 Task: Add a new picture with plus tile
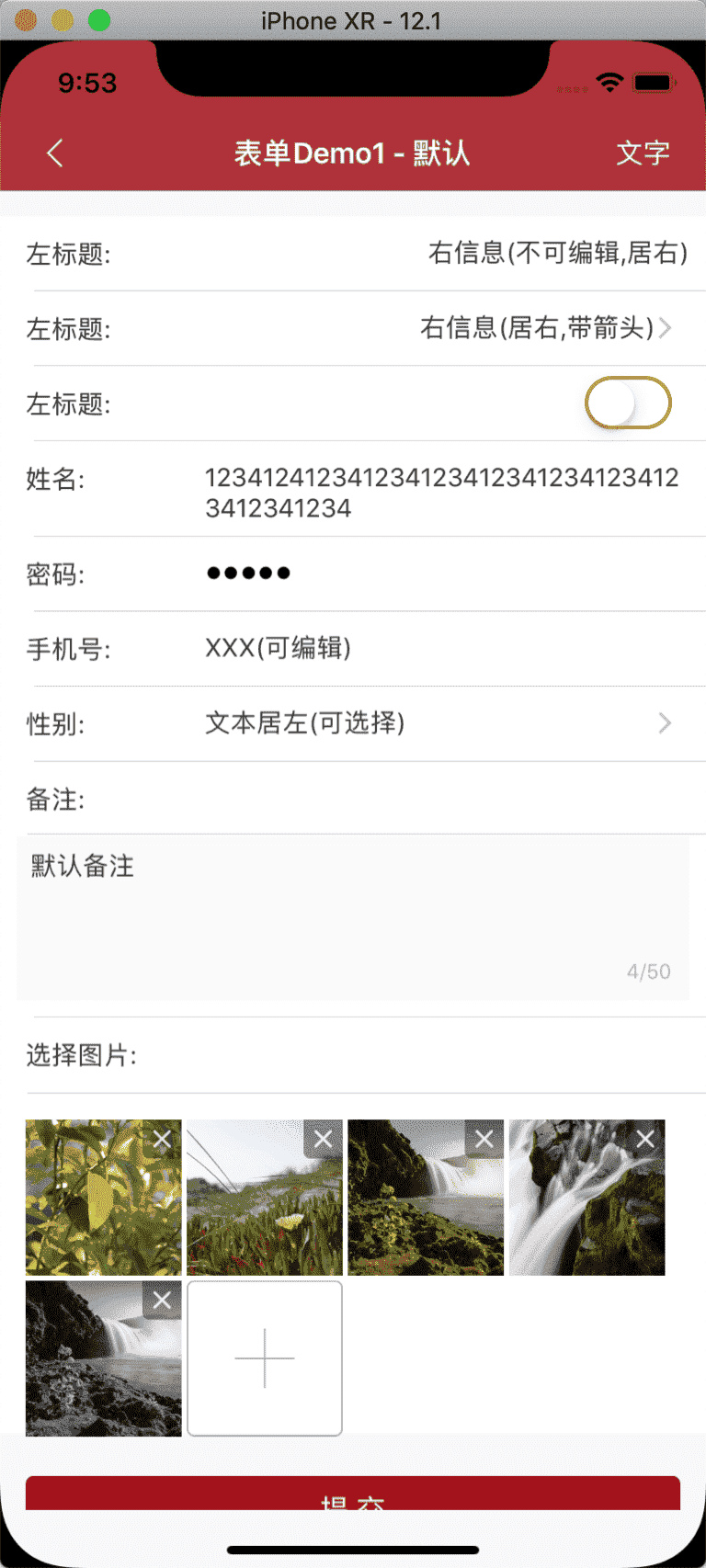tap(265, 1358)
